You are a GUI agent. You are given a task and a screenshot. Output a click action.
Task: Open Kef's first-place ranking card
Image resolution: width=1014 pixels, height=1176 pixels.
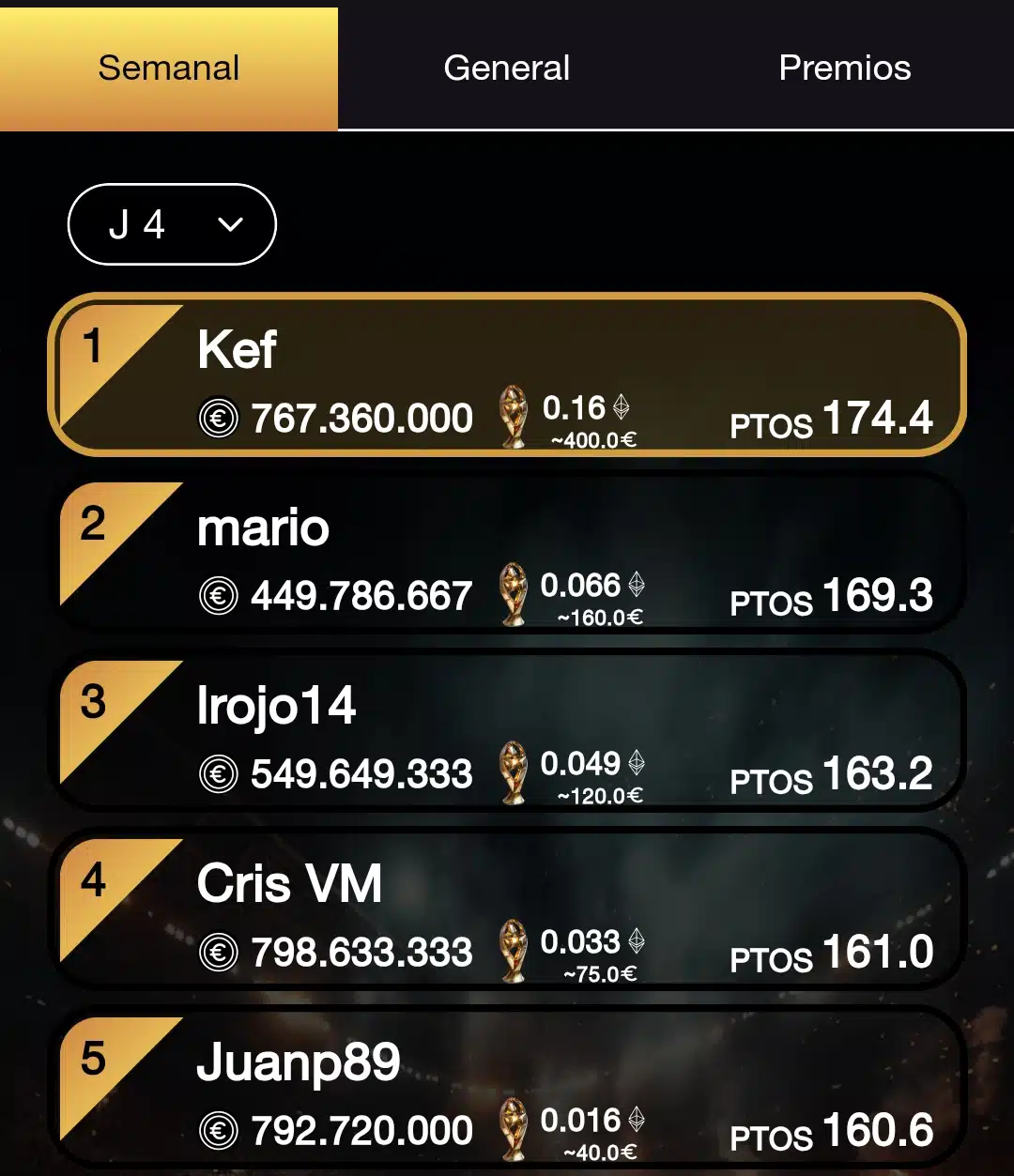[507, 374]
